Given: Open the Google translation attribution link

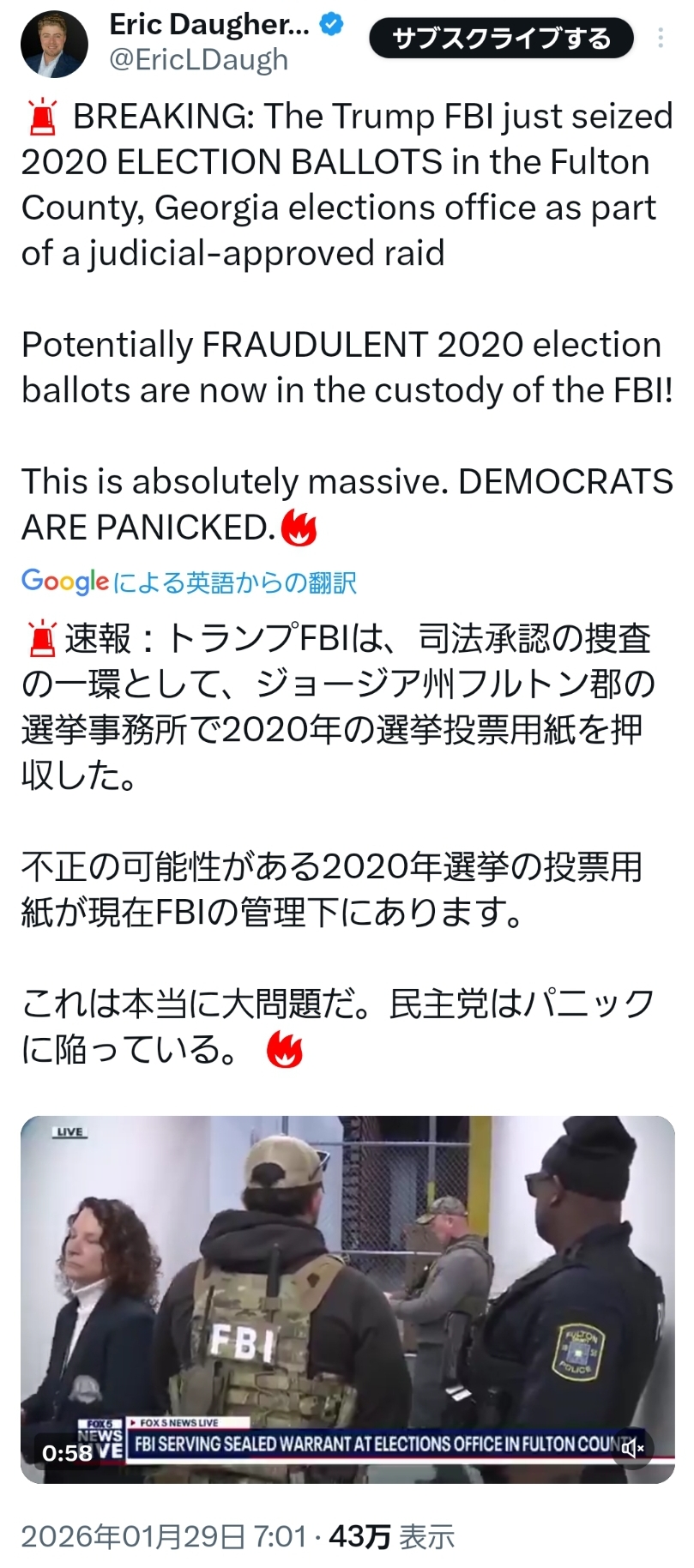Looking at the screenshot, I should (189, 582).
